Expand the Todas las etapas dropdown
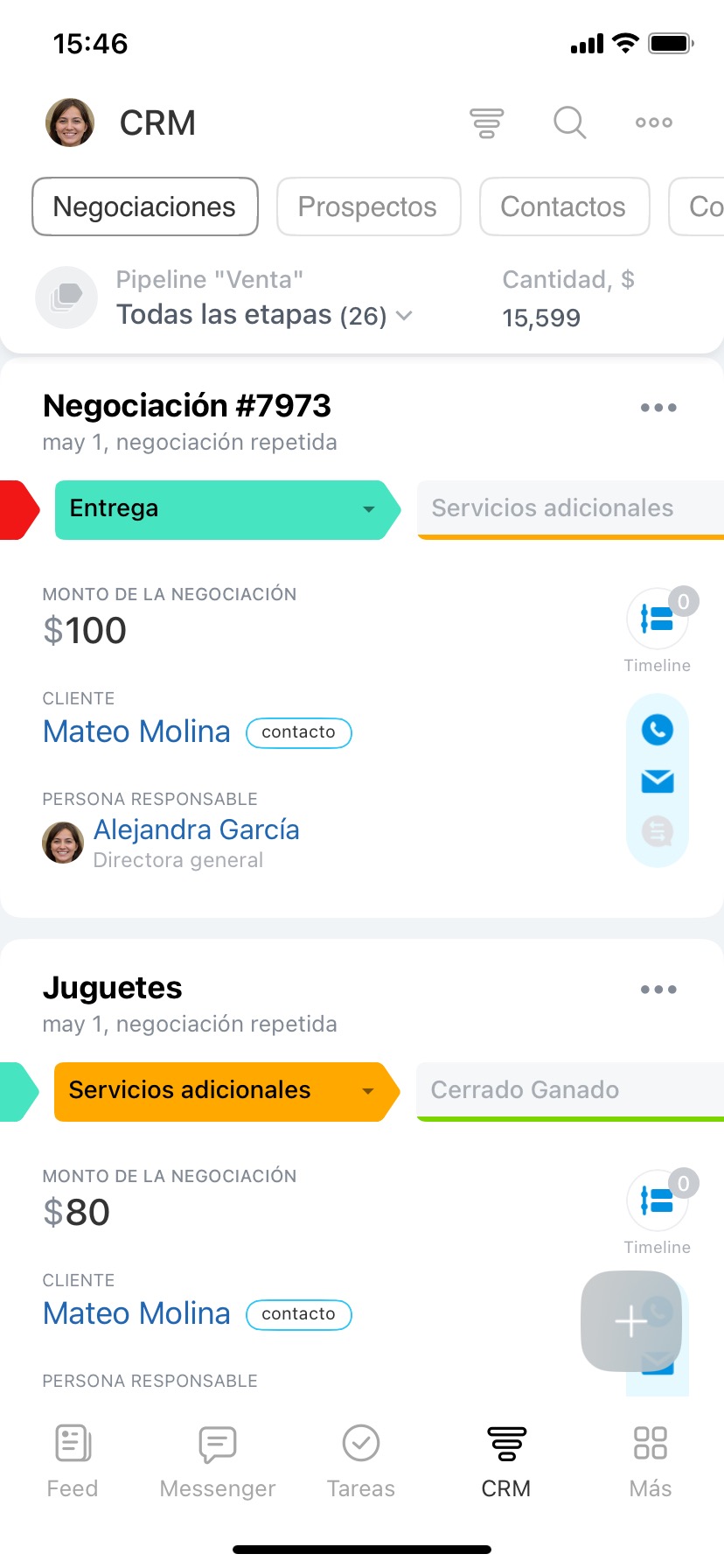 pyautogui.click(x=264, y=315)
